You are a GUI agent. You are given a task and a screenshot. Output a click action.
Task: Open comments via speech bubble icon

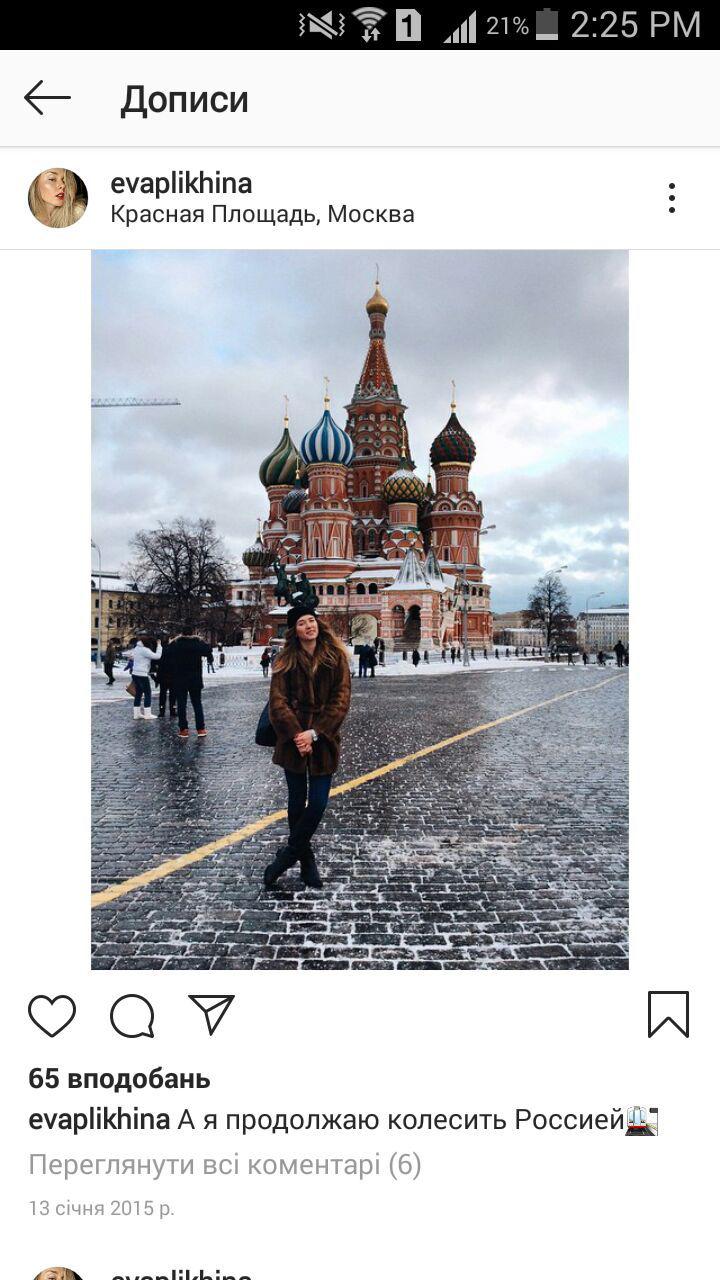pyautogui.click(x=132, y=1015)
